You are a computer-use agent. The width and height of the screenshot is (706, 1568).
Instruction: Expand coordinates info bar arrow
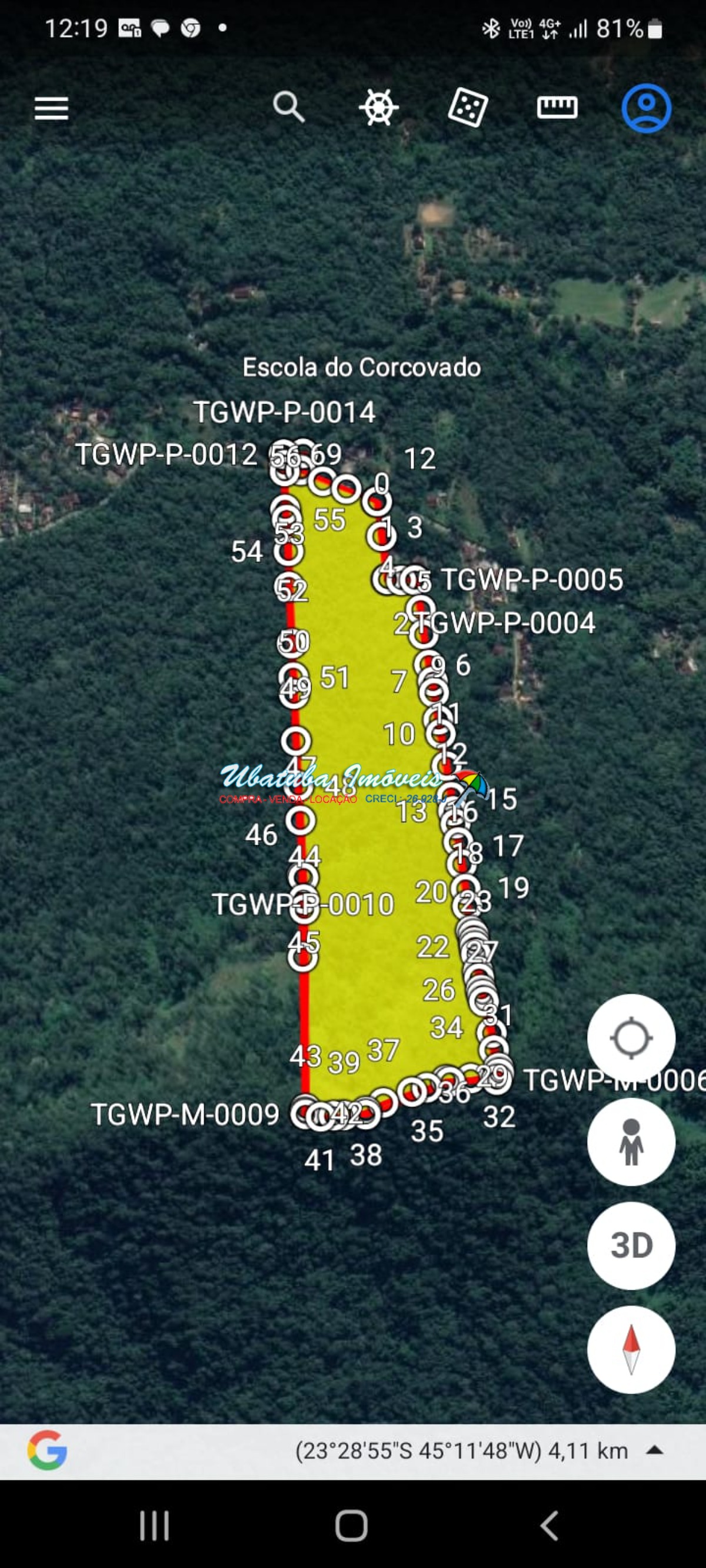[654, 1450]
